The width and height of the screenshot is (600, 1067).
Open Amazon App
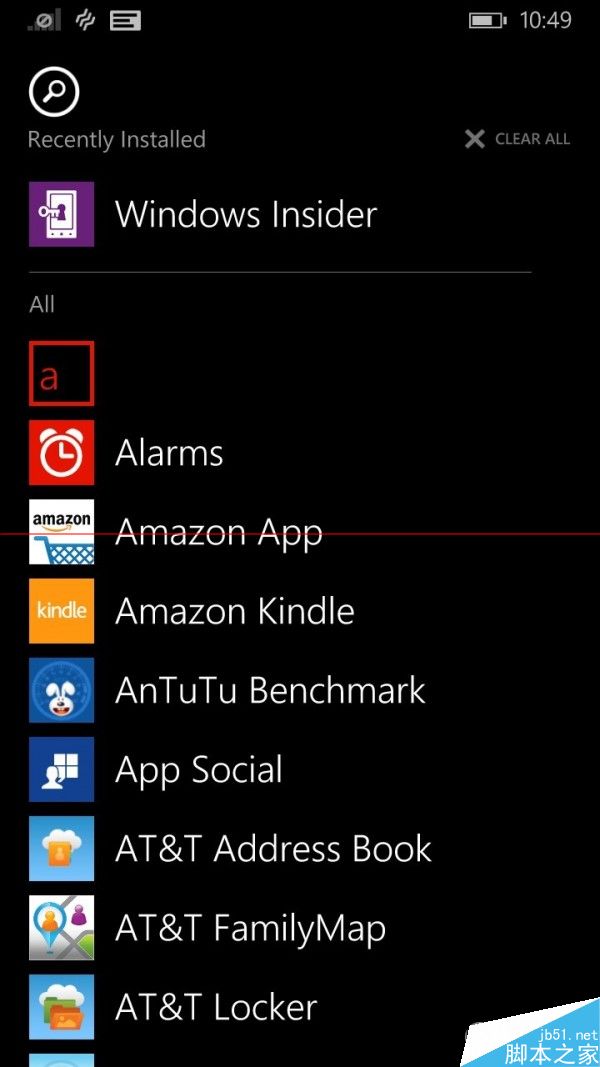click(x=218, y=532)
